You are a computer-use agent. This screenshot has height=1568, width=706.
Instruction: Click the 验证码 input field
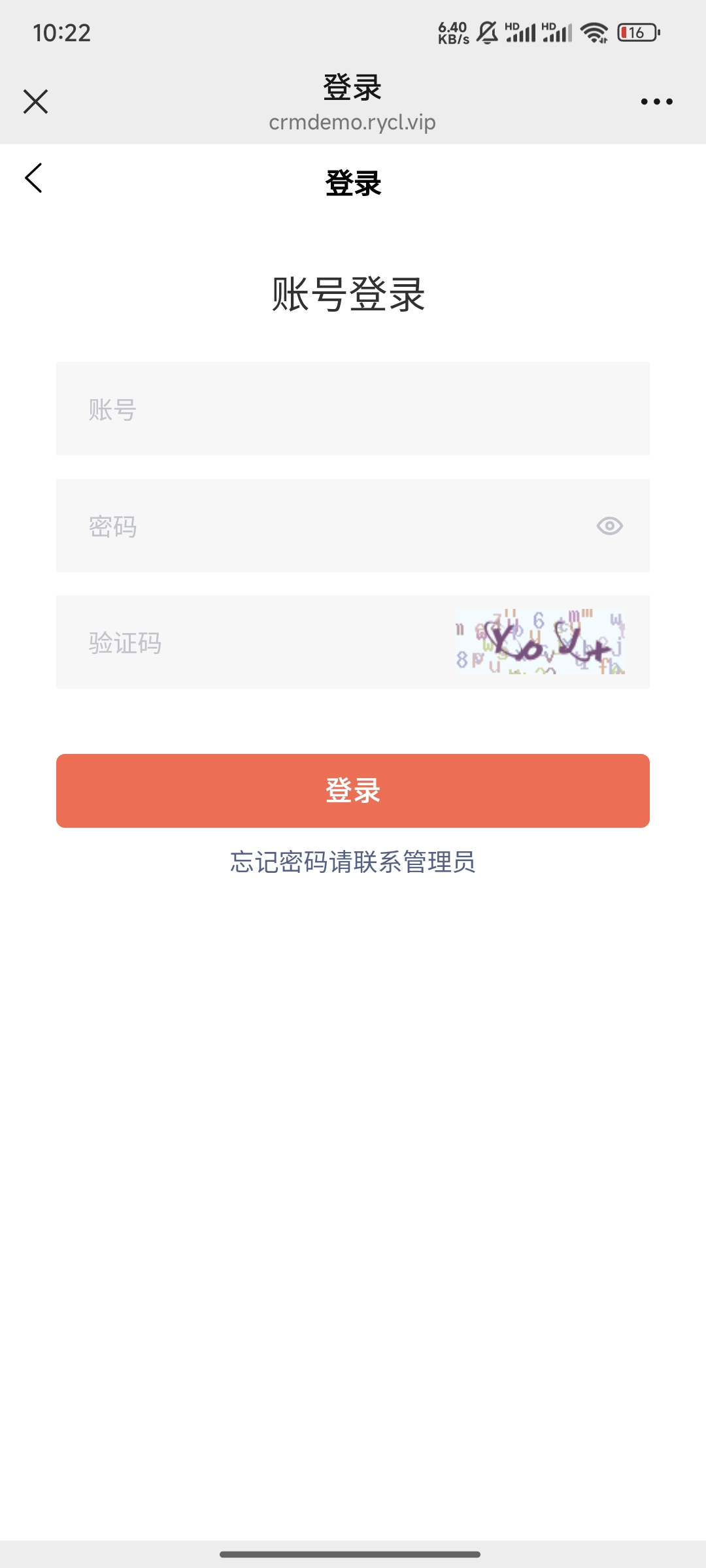229,643
